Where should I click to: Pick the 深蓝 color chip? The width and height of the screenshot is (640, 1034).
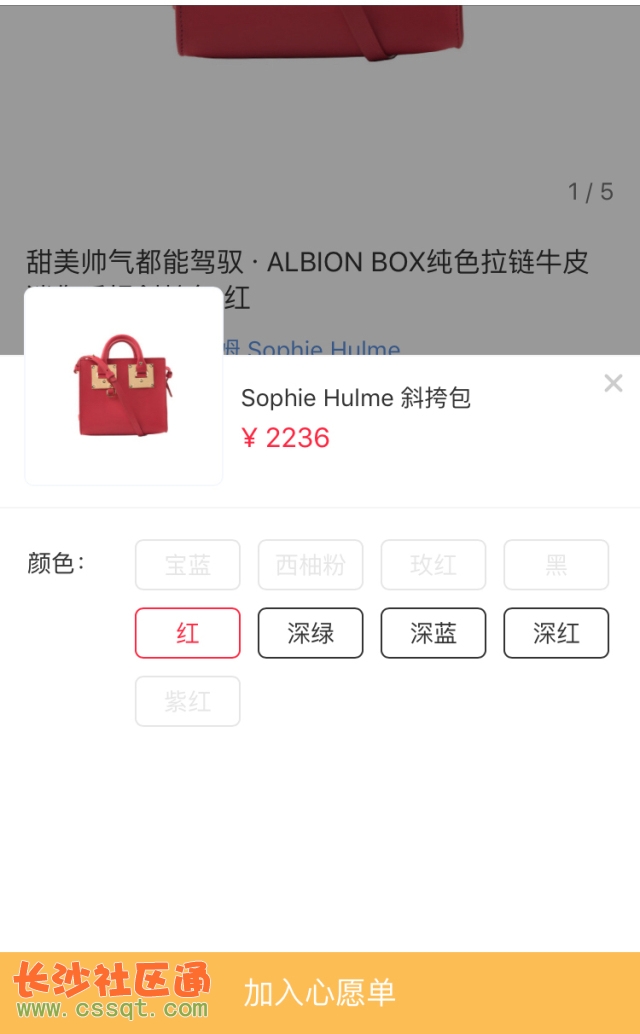click(433, 633)
